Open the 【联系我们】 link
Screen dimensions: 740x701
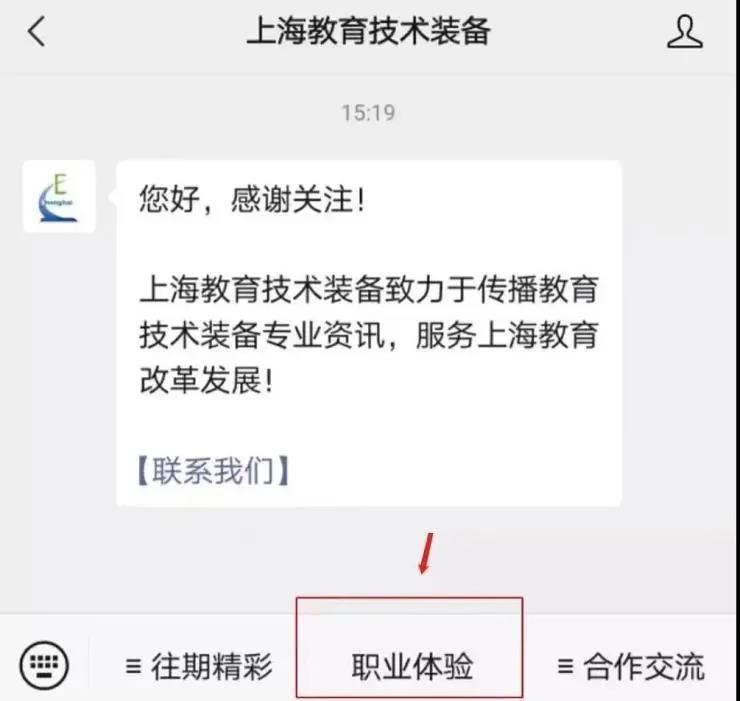[213, 471]
